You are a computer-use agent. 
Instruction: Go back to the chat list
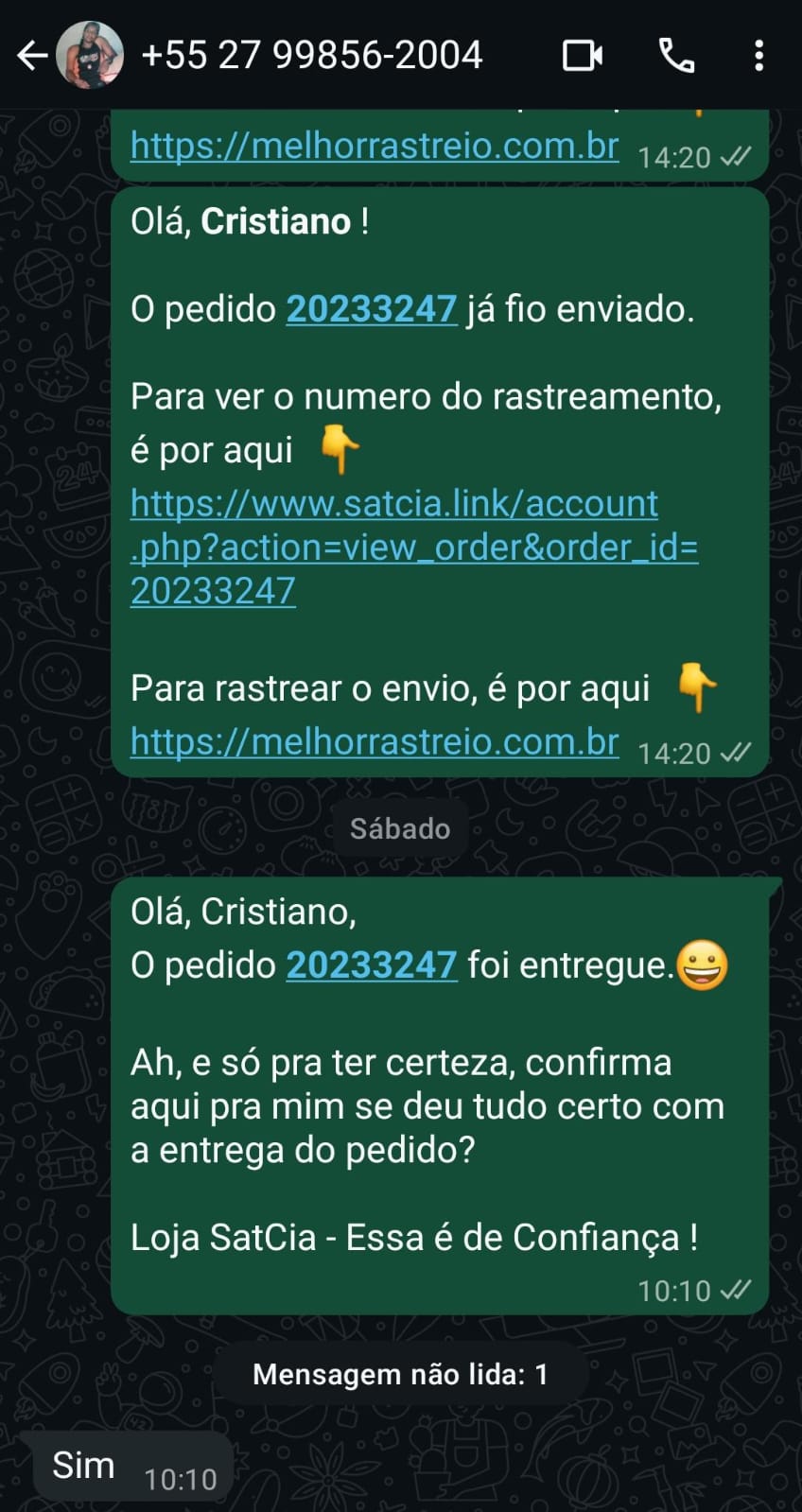click(x=31, y=56)
